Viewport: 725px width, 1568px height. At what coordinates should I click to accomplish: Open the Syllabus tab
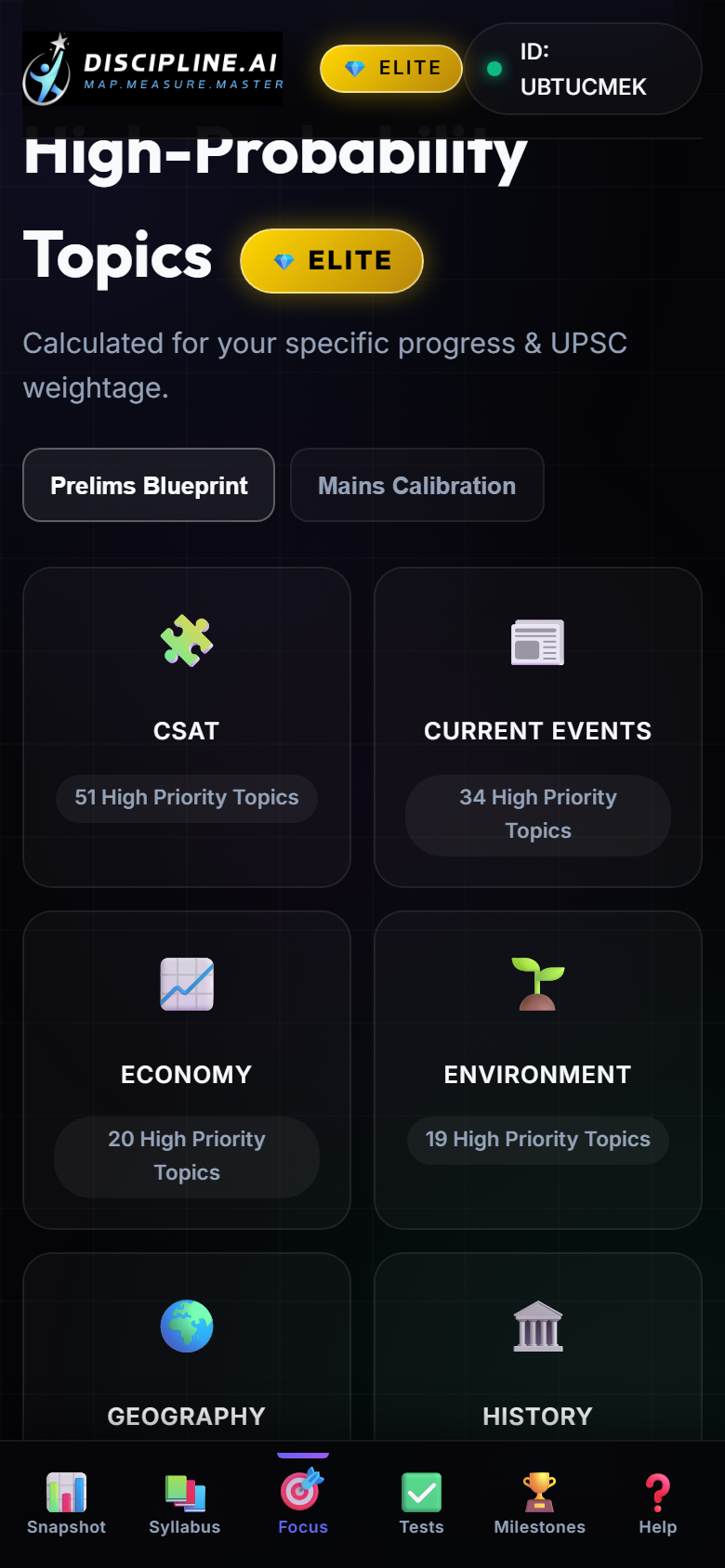[x=184, y=1503]
